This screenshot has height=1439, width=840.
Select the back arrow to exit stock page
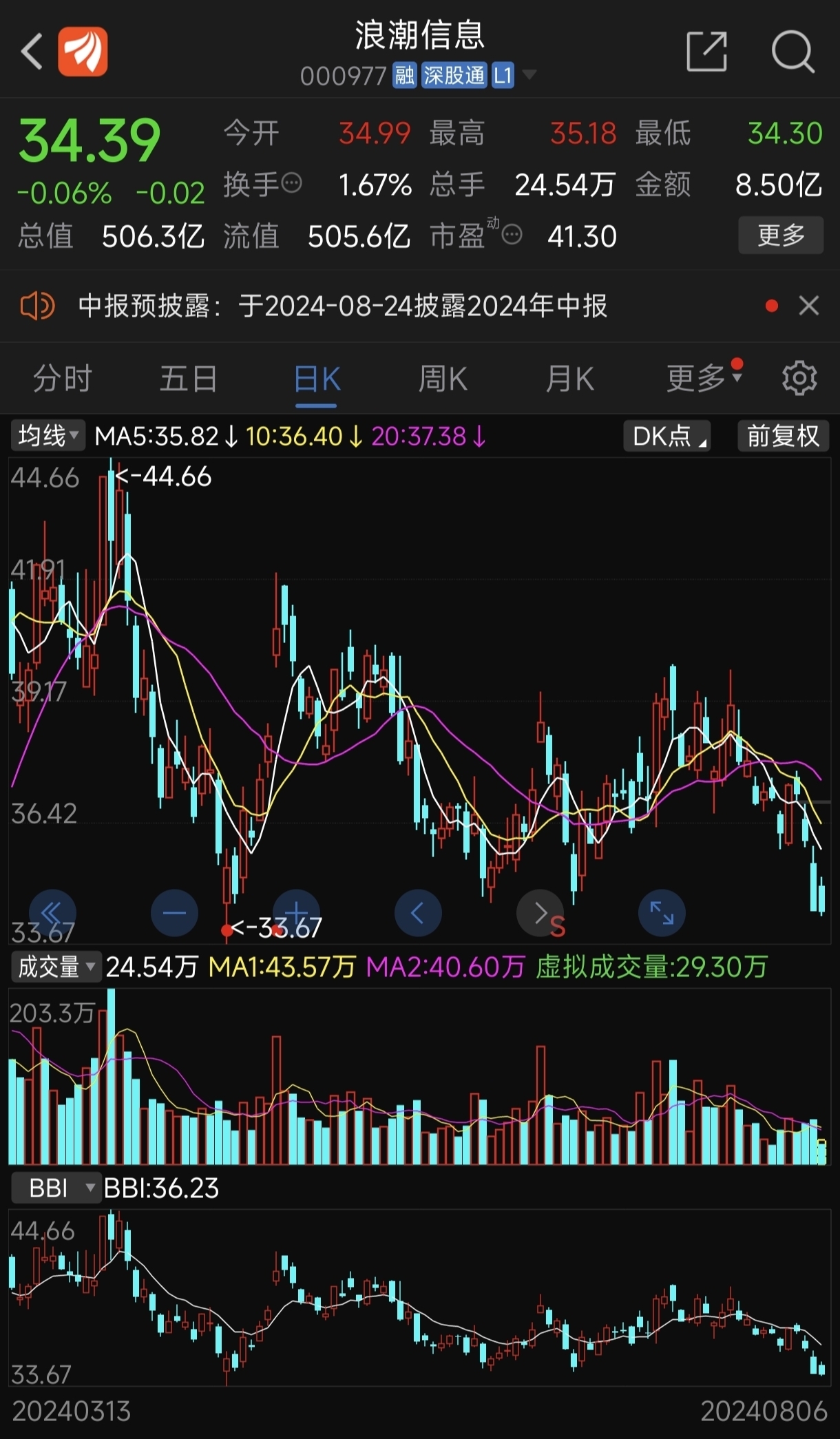(30, 52)
